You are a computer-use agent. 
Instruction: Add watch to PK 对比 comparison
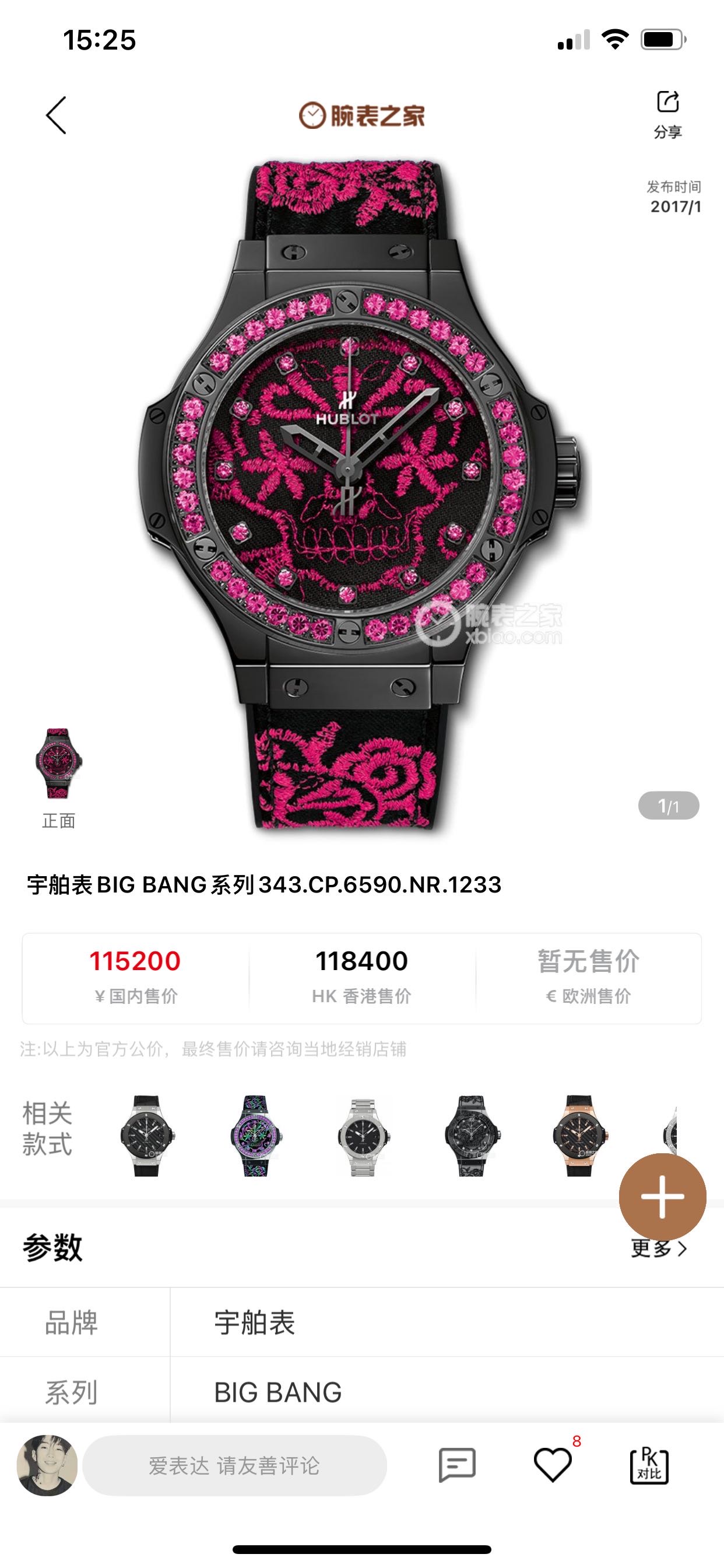click(649, 1465)
